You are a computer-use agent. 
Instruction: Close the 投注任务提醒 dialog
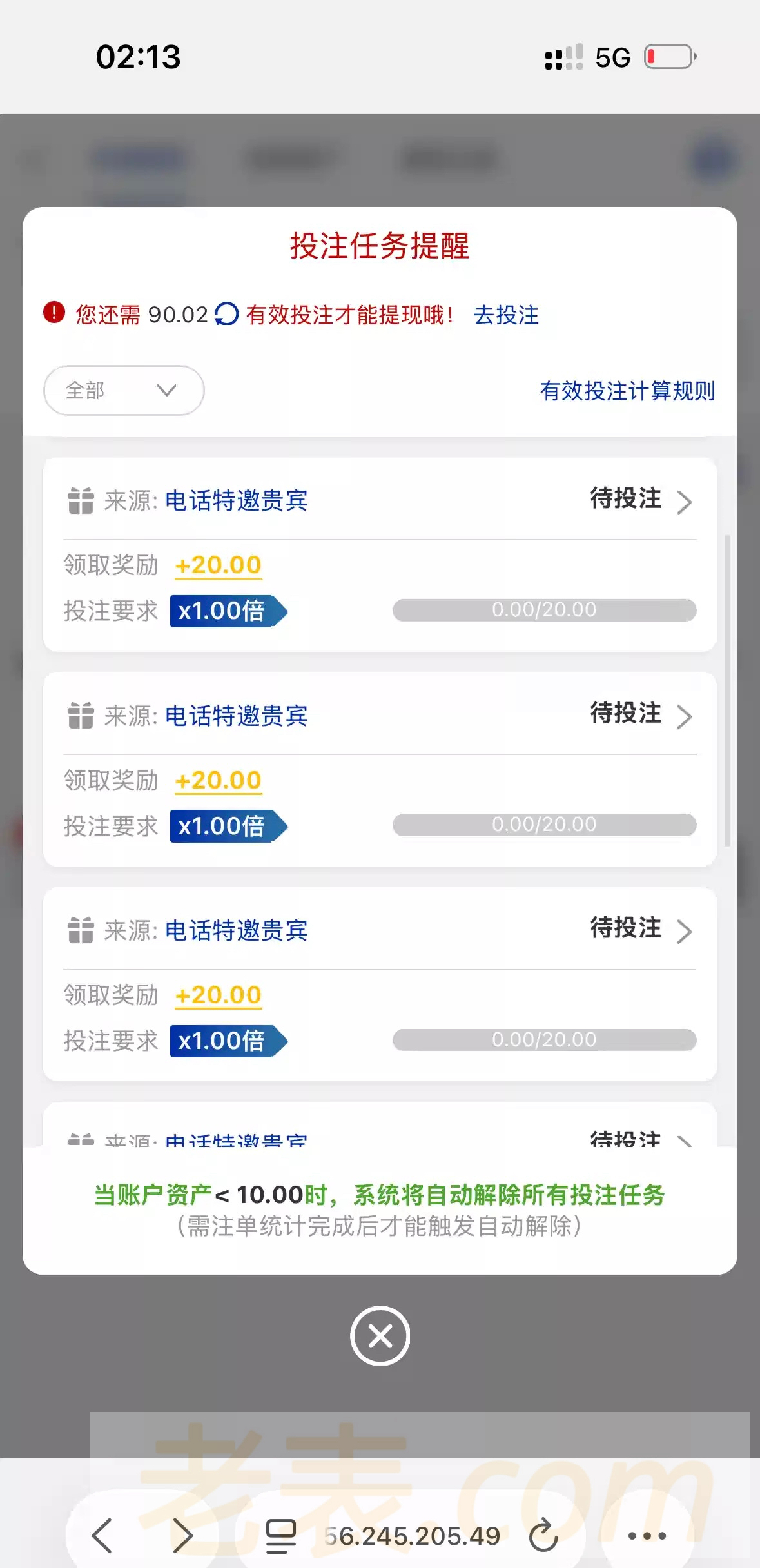click(380, 1336)
